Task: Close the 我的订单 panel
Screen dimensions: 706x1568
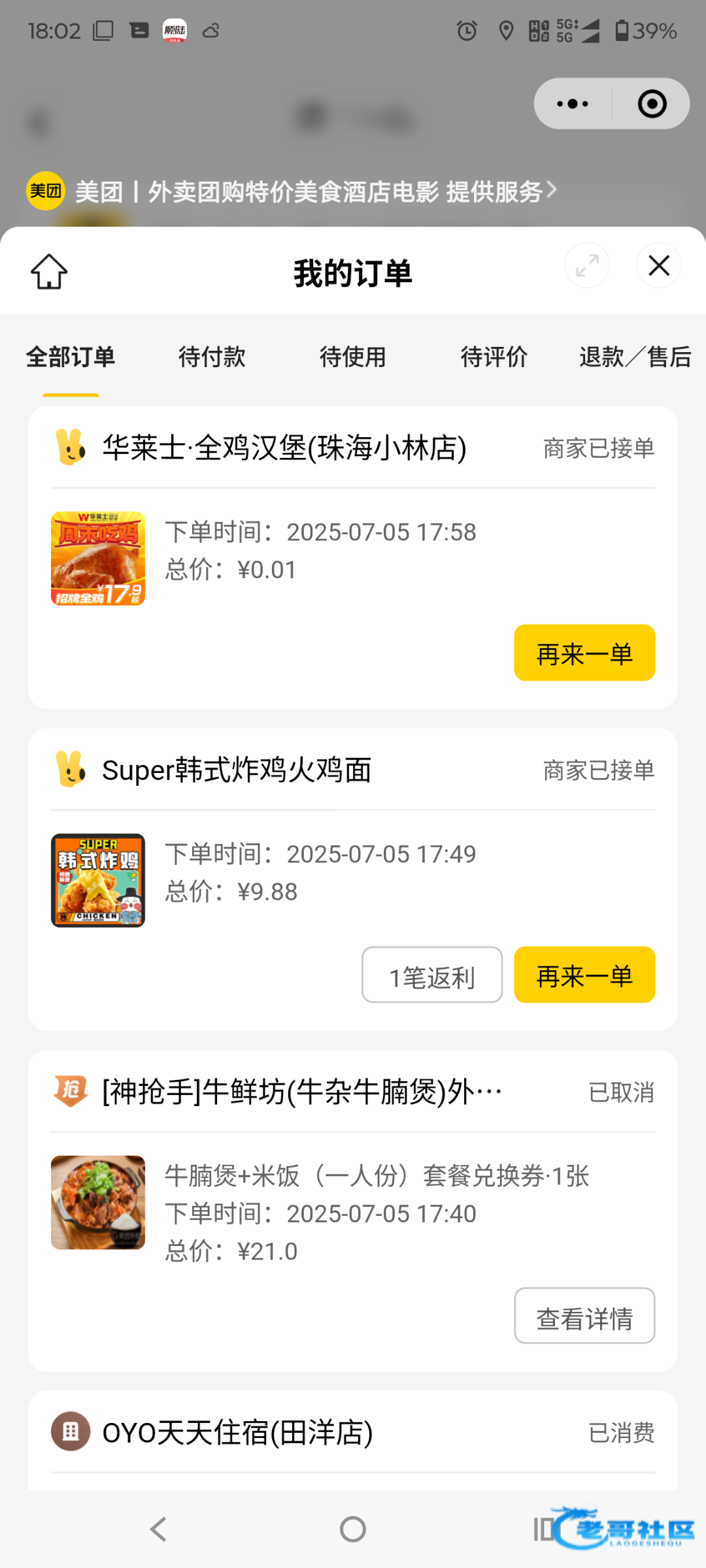Action: 658,266
